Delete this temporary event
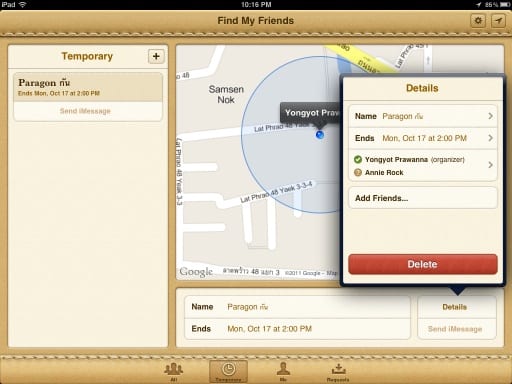 coord(423,264)
